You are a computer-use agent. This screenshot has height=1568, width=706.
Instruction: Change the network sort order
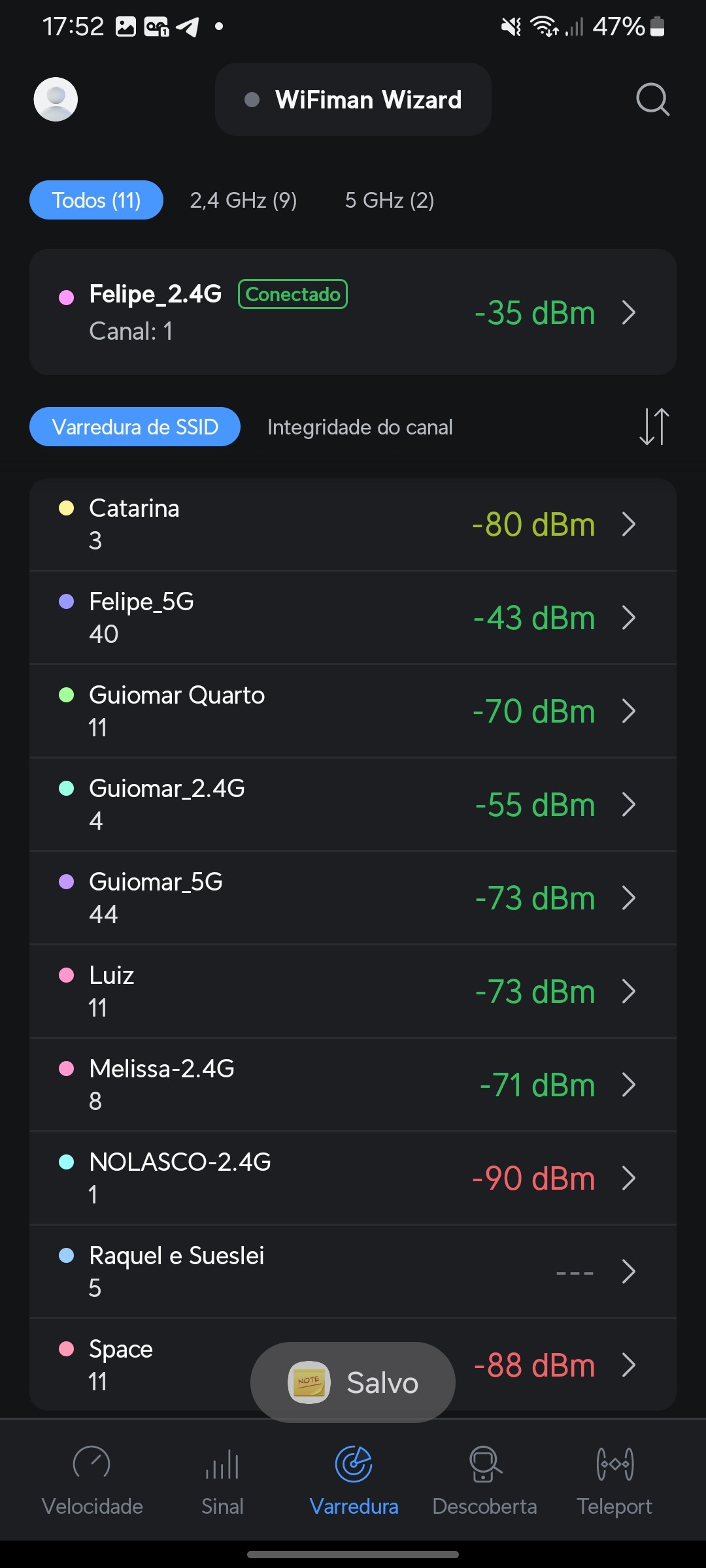click(x=654, y=427)
